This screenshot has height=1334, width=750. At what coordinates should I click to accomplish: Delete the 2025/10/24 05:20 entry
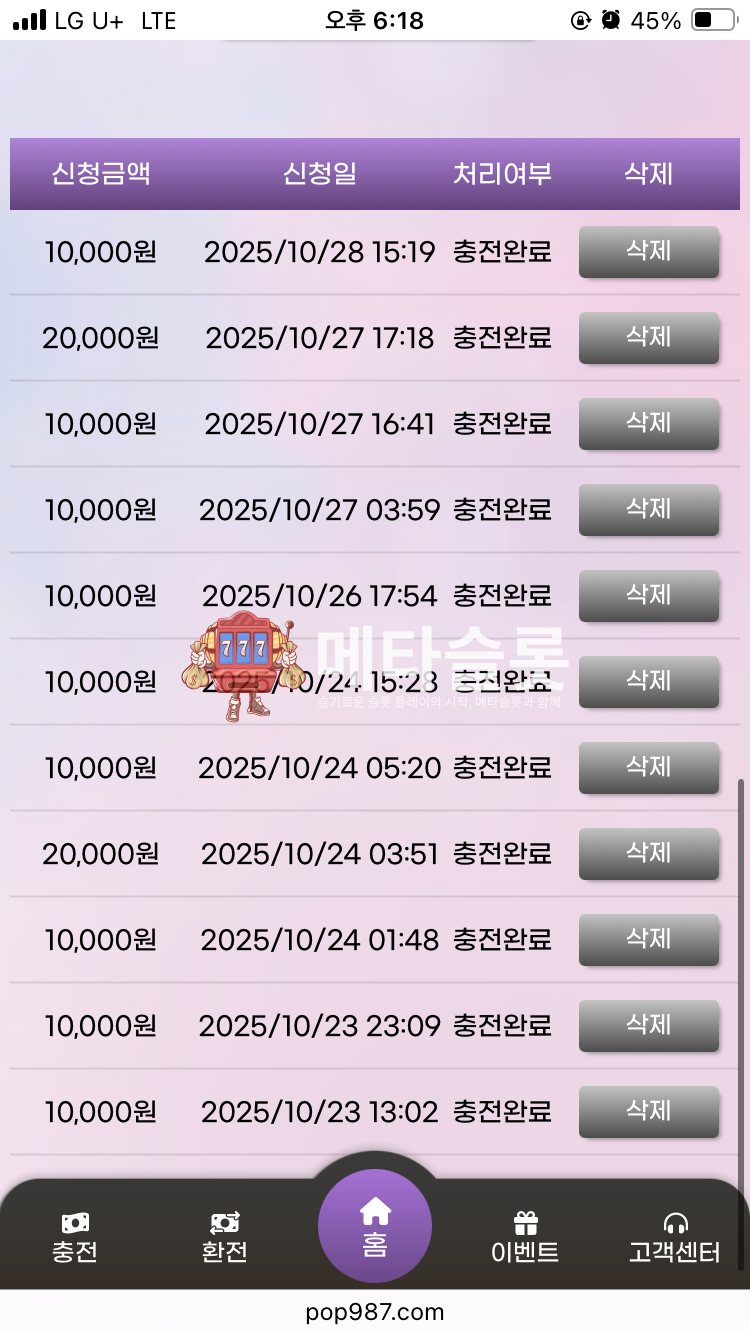coord(648,767)
